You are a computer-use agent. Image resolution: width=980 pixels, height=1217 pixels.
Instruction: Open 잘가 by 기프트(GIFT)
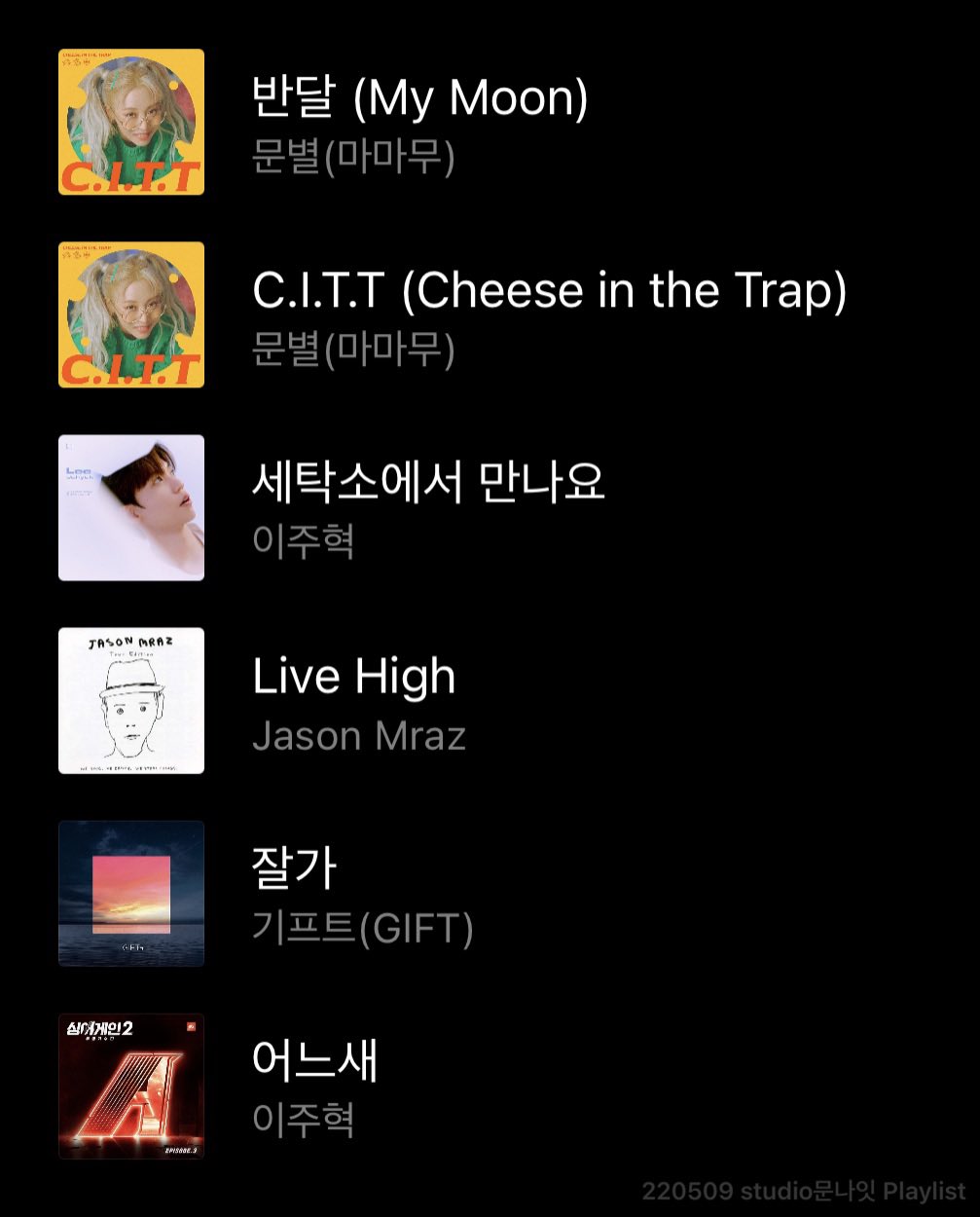click(294, 868)
